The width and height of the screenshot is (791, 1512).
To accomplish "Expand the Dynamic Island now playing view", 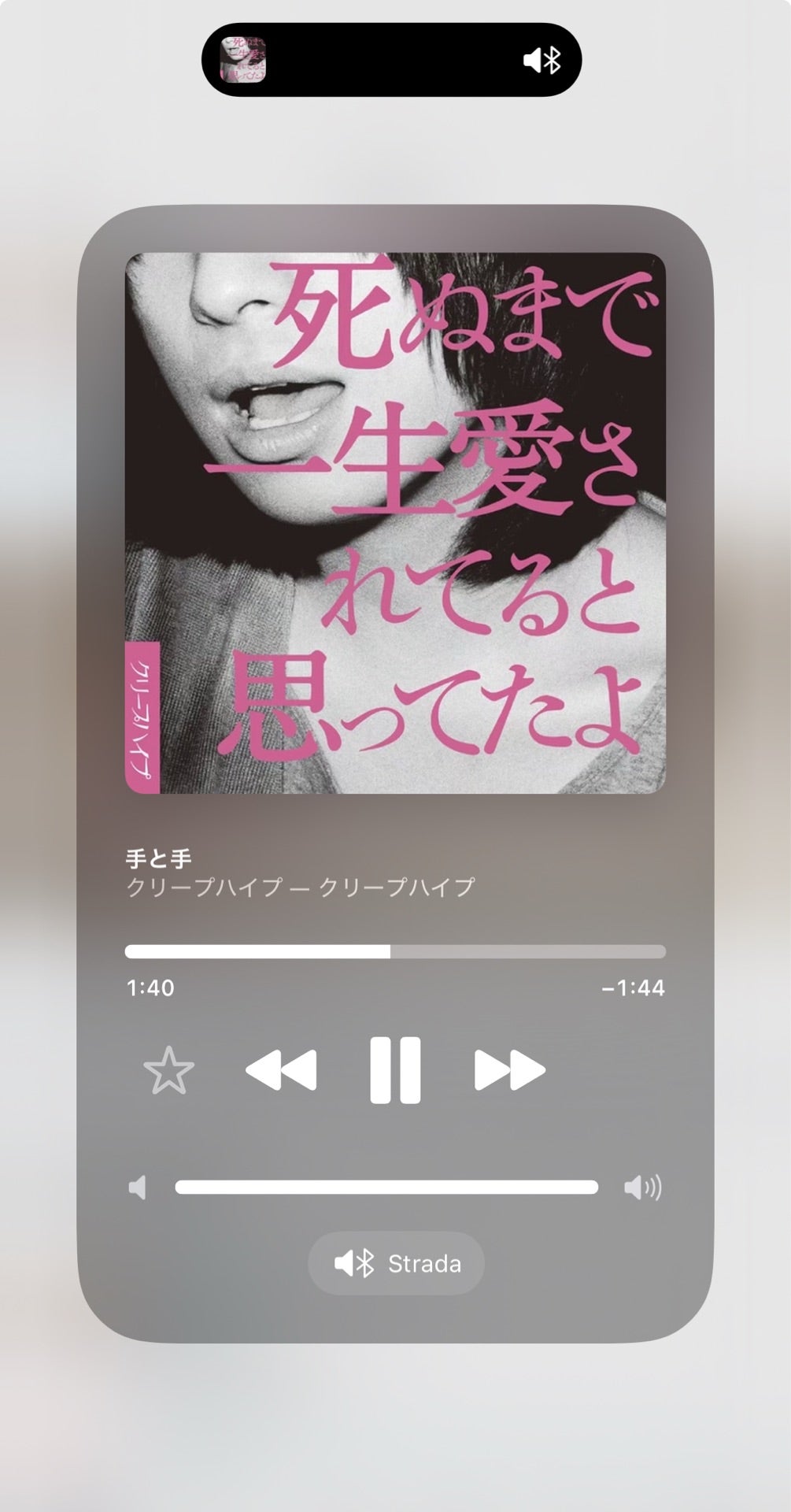I will [395, 59].
